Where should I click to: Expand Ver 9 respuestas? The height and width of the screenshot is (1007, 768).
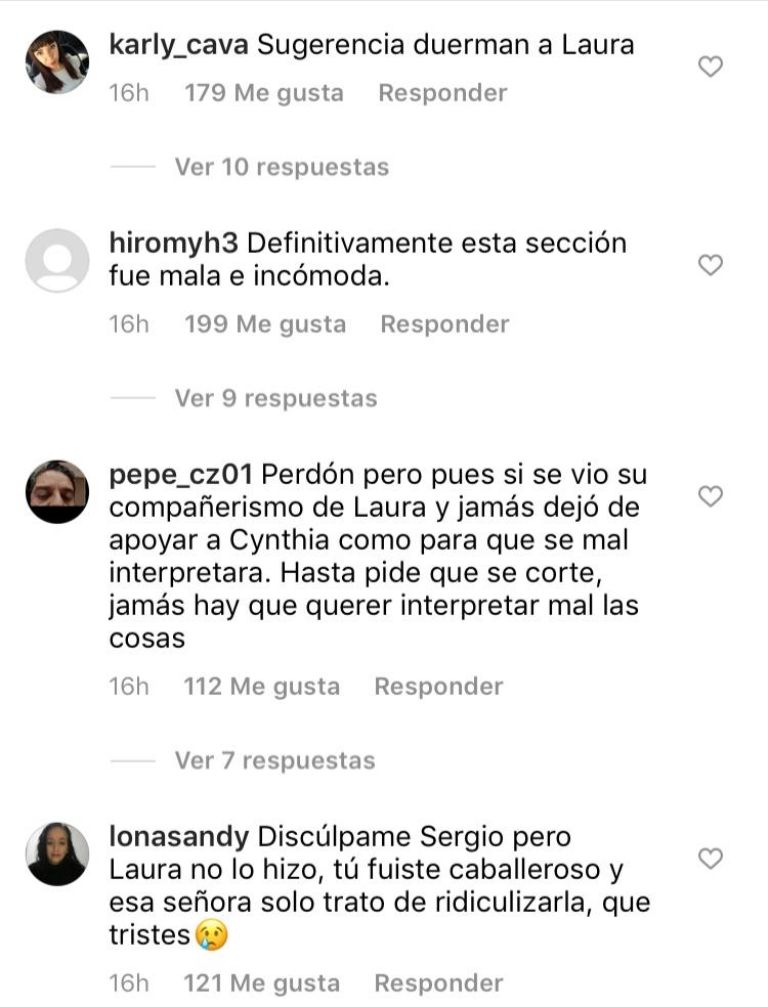275,398
